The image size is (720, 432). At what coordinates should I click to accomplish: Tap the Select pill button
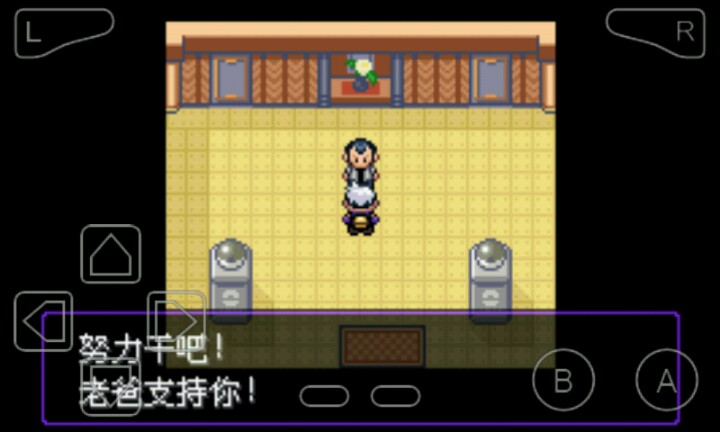(x=324, y=396)
